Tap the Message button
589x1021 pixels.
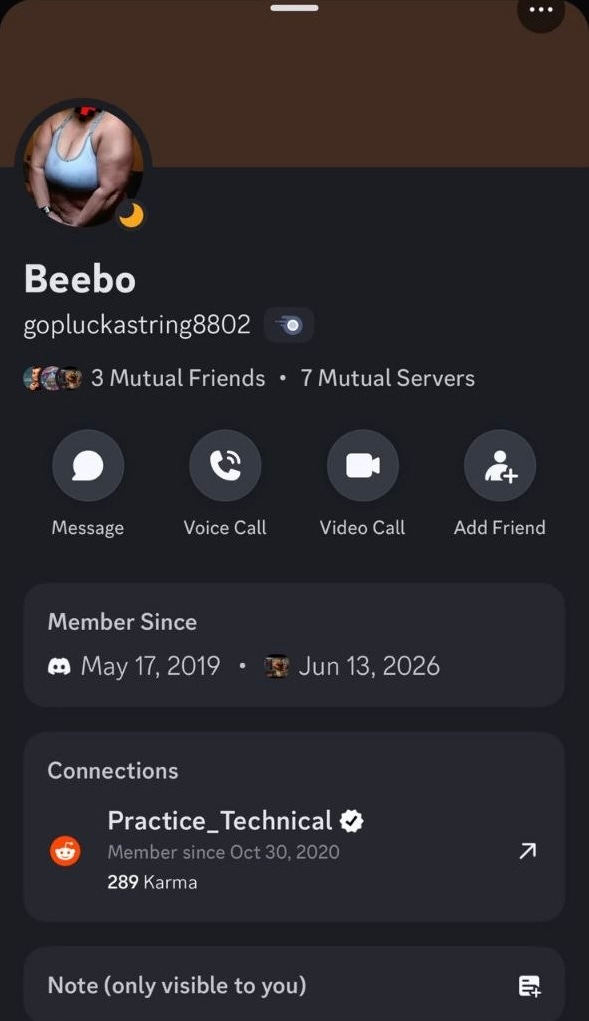click(88, 466)
